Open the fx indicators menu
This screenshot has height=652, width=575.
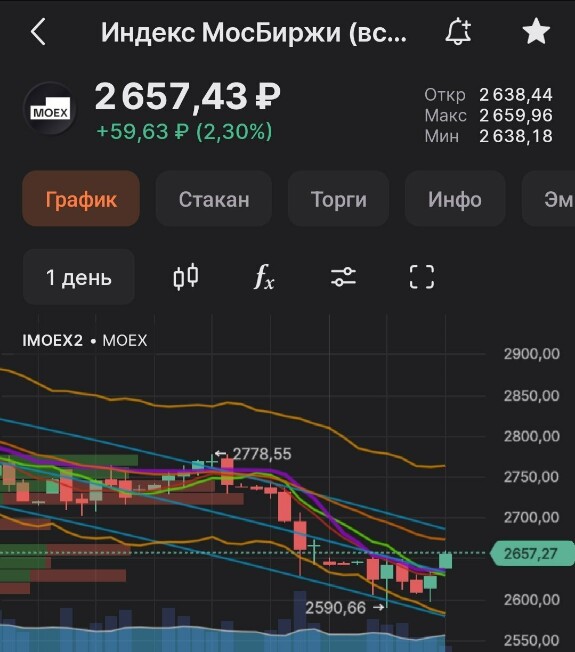pos(264,277)
